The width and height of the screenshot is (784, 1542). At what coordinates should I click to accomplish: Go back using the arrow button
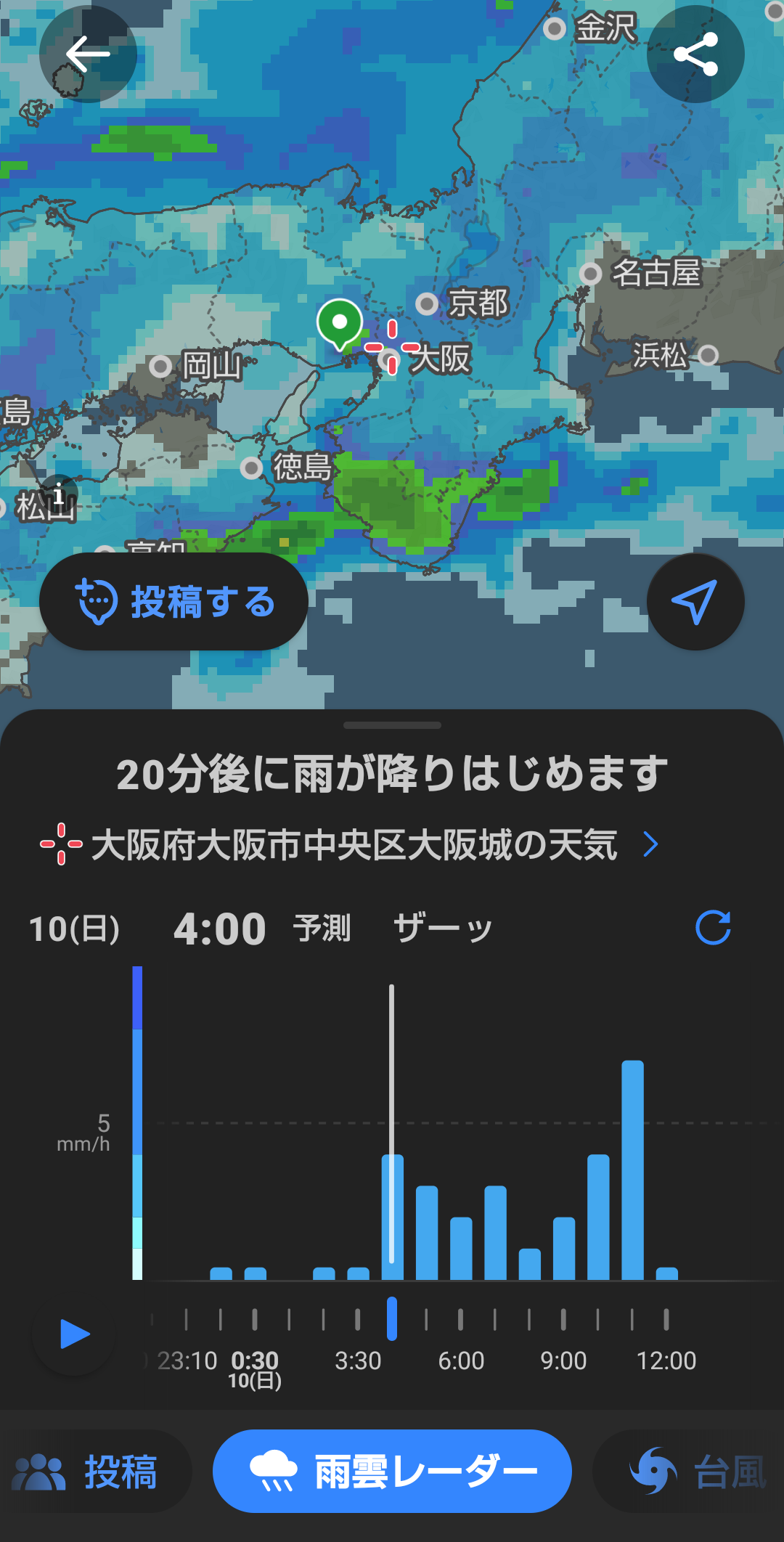(88, 54)
